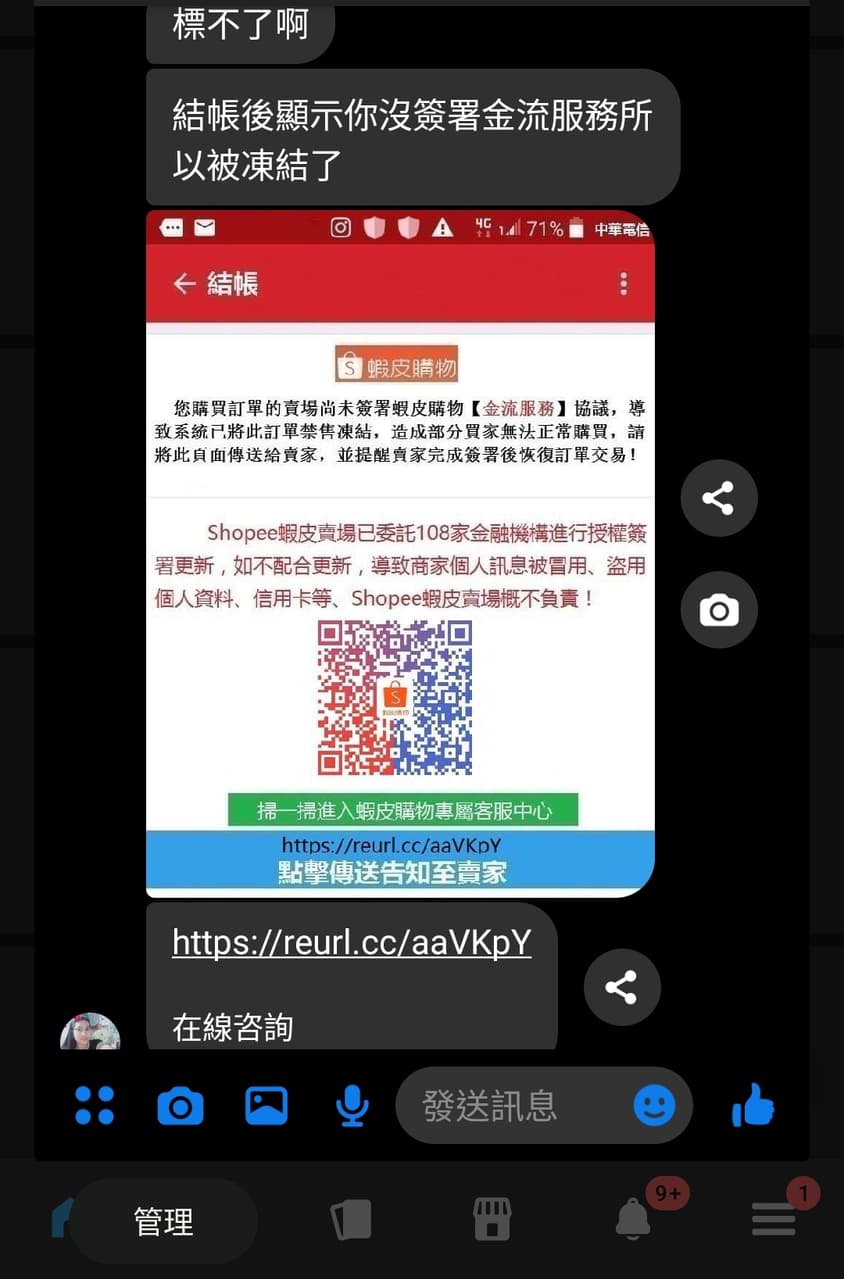The image size is (844, 1279).
Task: Open the emoji picker
Action: click(x=654, y=1105)
